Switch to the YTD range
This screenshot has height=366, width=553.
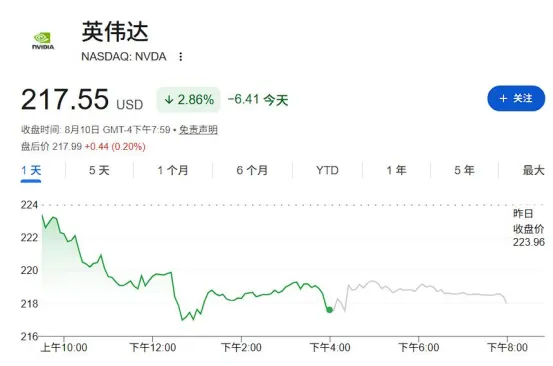click(327, 171)
